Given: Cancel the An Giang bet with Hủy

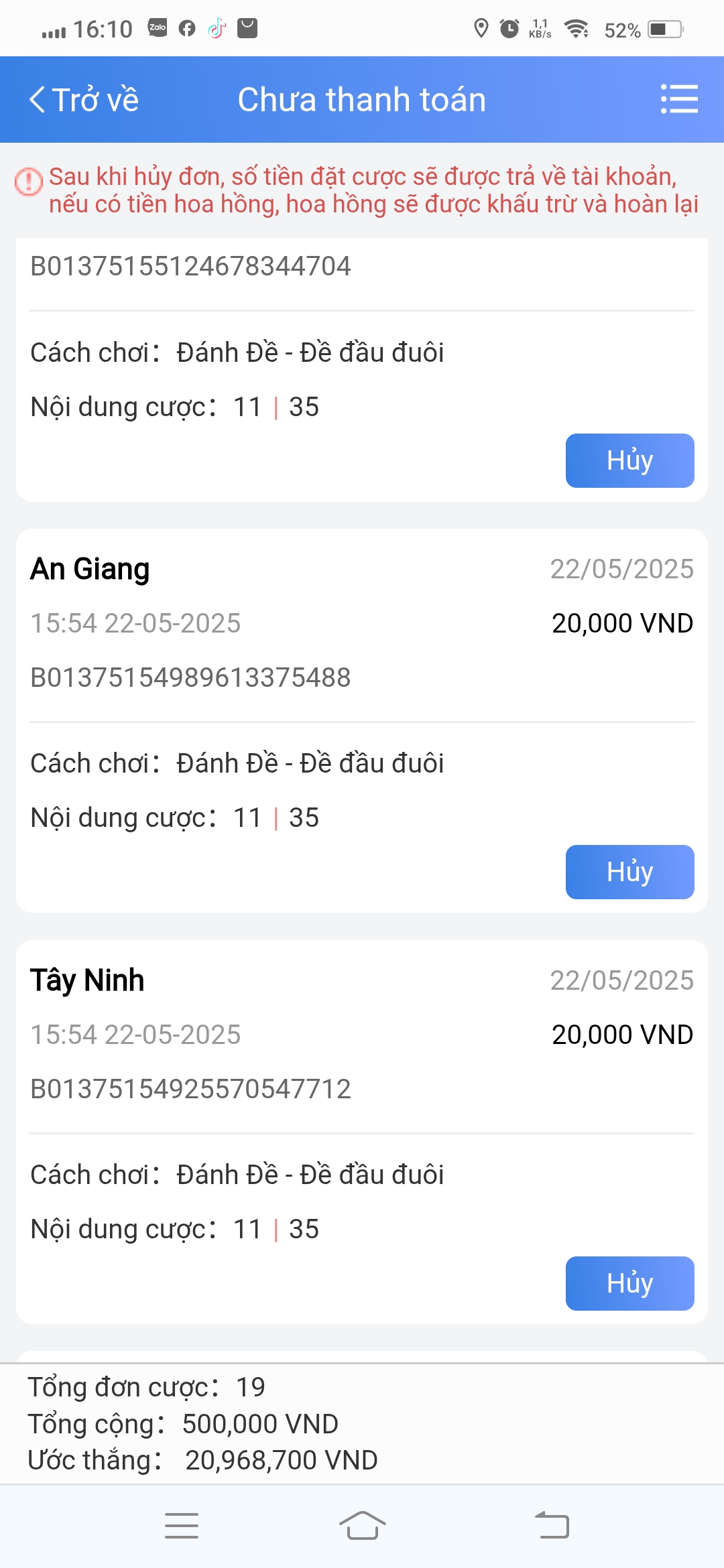Looking at the screenshot, I should point(629,872).
